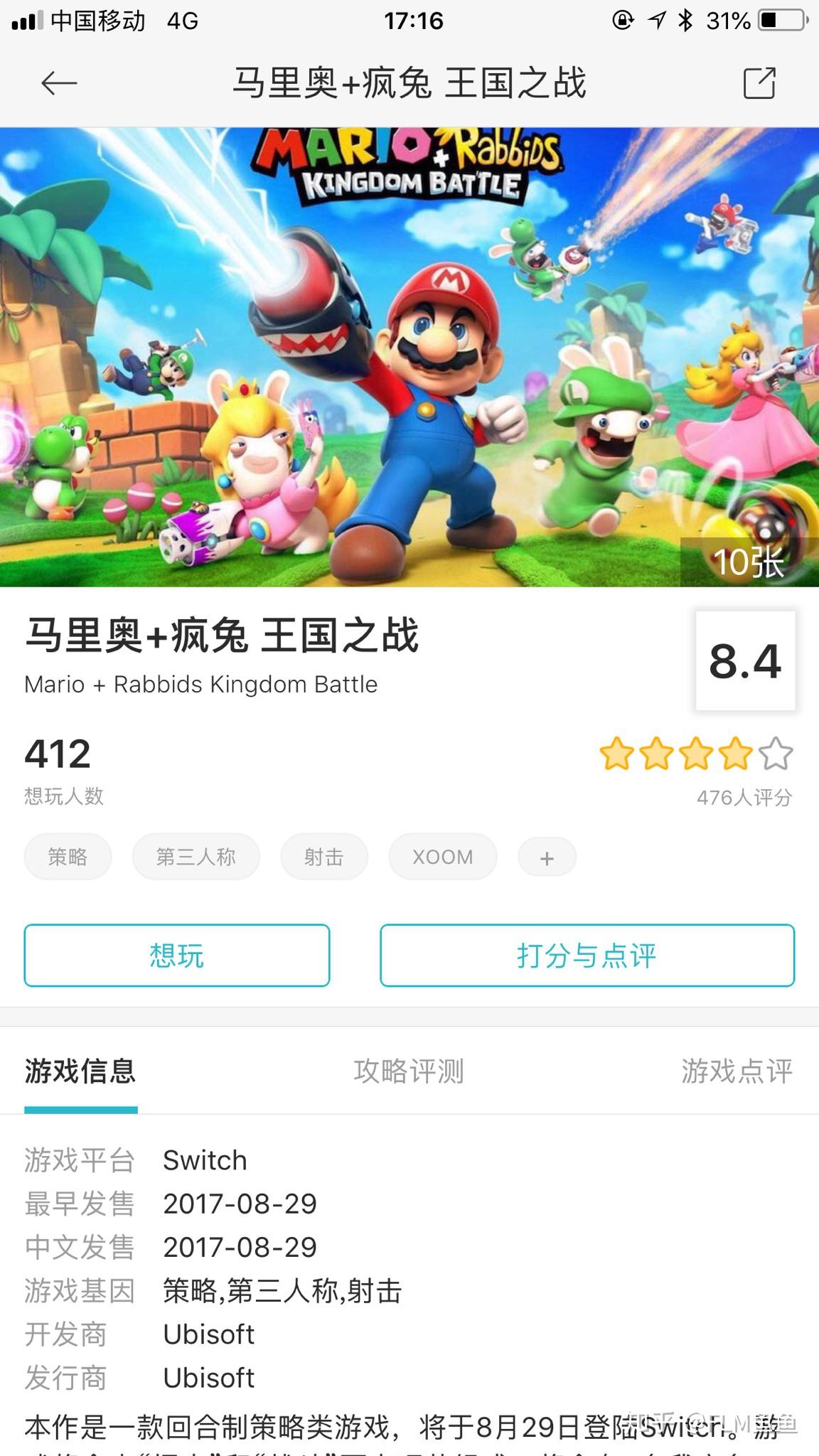Add a new tag with the plus chip
Viewport: 819px width, 1456px height.
click(x=547, y=858)
